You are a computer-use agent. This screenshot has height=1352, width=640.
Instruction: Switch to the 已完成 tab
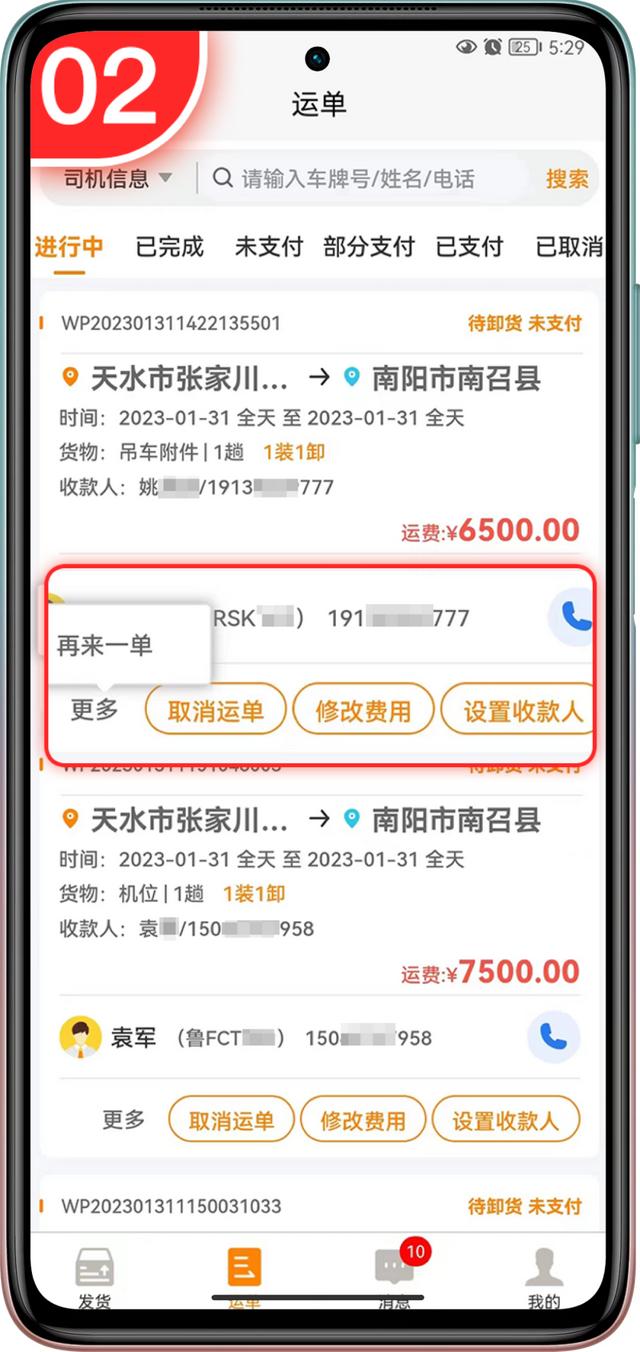[169, 247]
